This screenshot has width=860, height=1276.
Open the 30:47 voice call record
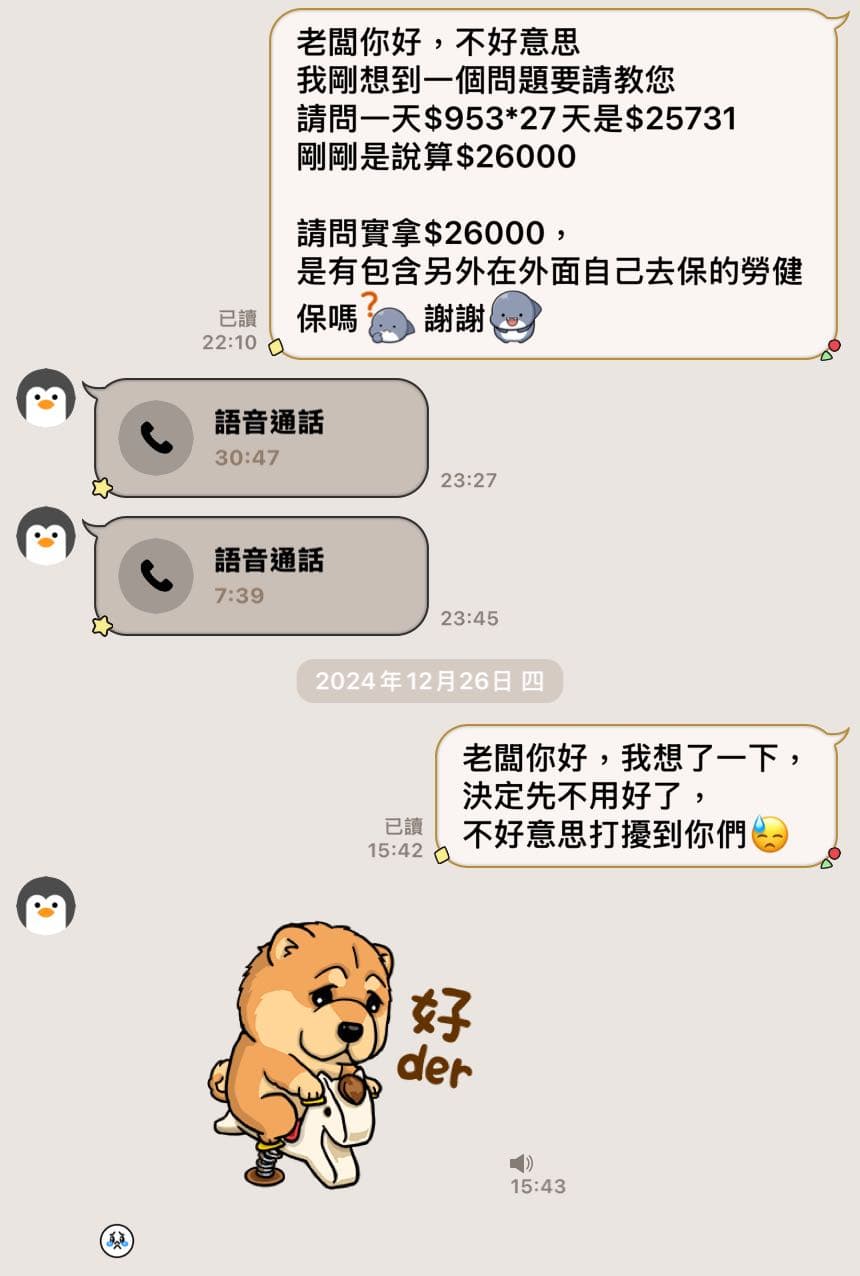pyautogui.click(x=261, y=438)
